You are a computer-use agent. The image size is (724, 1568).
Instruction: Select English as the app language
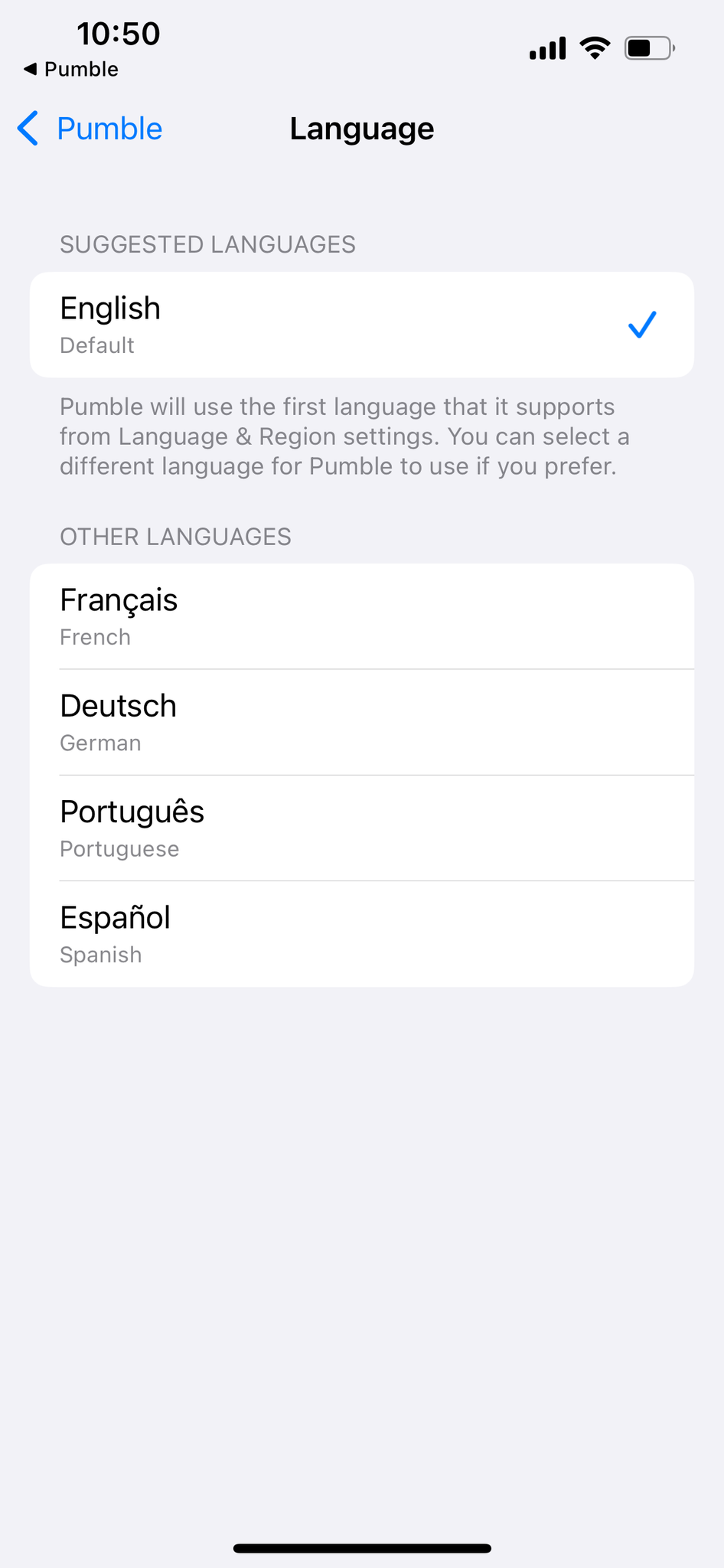tap(361, 325)
